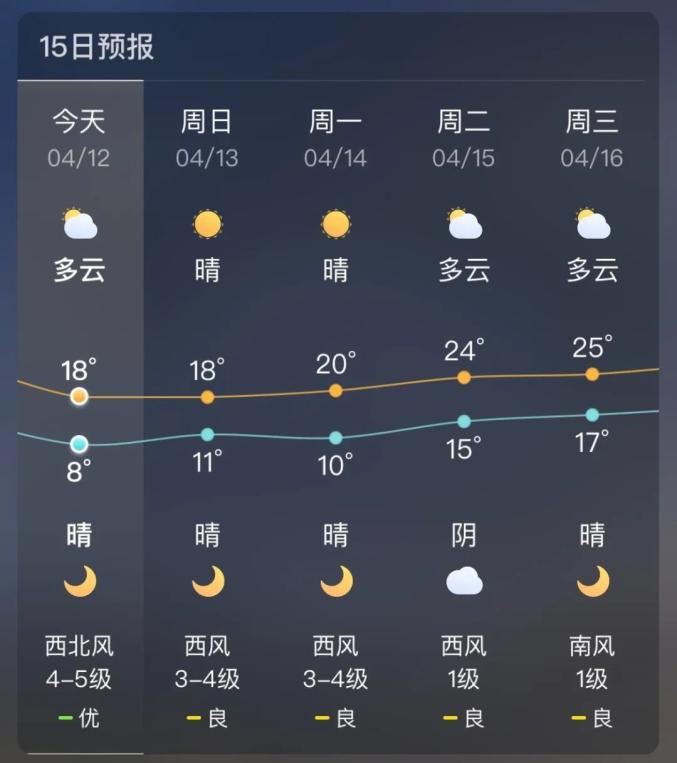Image resolution: width=677 pixels, height=763 pixels.
Task: Open the 周日 04/13 forecast
Action: pyautogui.click(x=207, y=140)
